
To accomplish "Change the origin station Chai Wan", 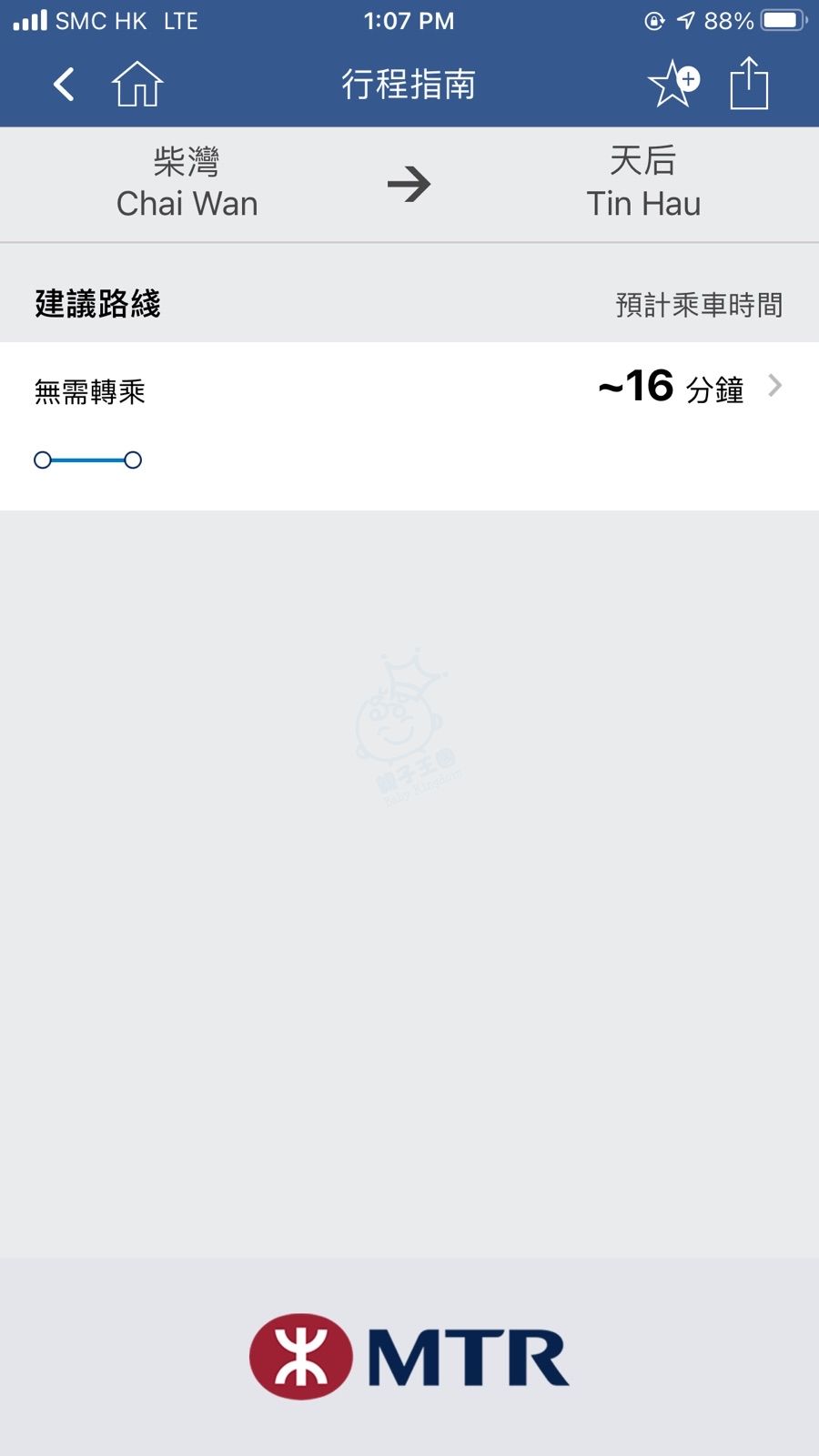I will [x=187, y=184].
